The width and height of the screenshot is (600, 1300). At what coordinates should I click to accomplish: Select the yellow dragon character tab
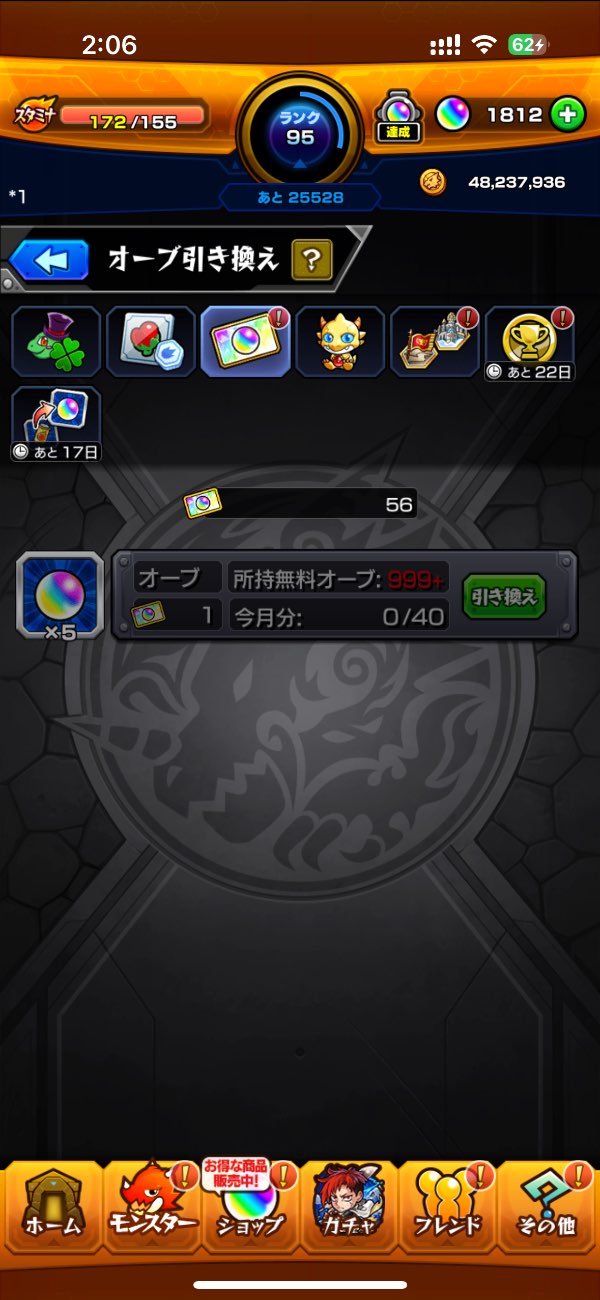(x=341, y=342)
